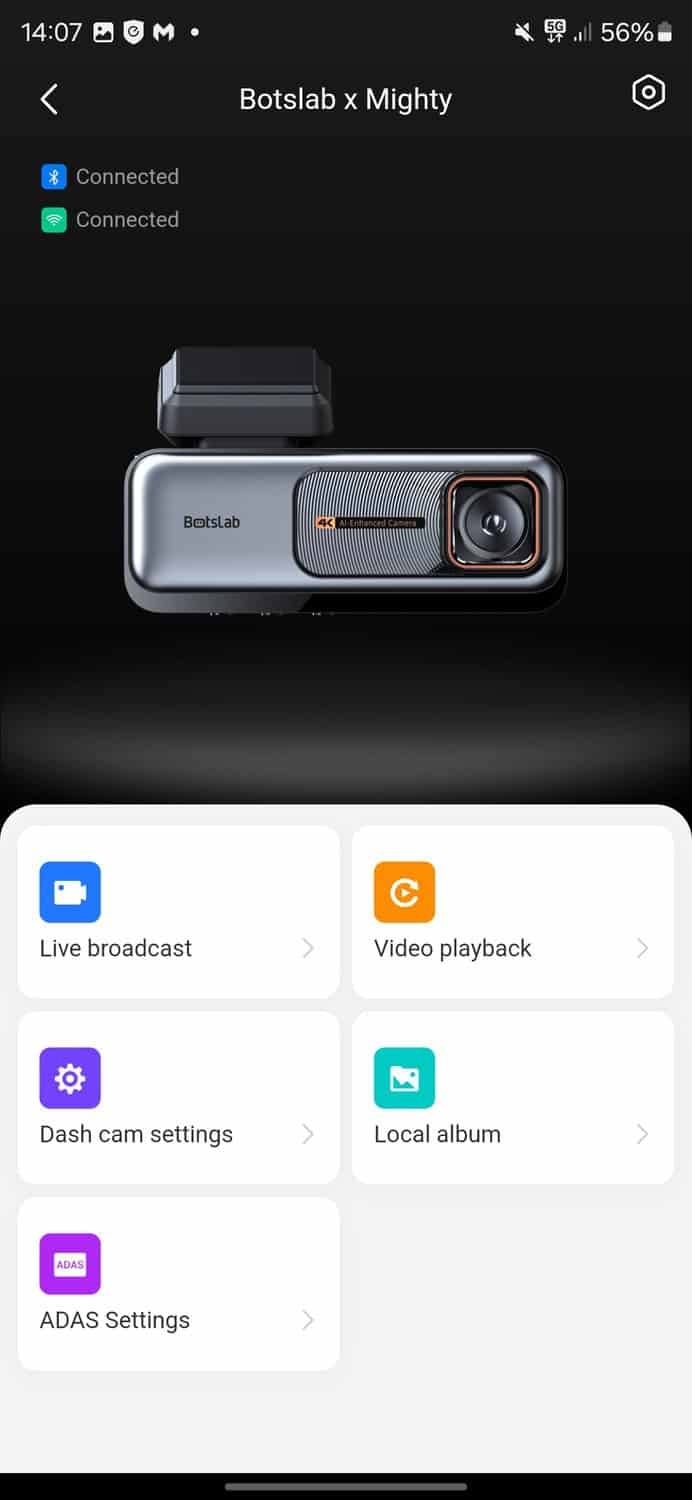The height and width of the screenshot is (1500, 692).
Task: Open ADAS Settings
Action: coord(178,1284)
